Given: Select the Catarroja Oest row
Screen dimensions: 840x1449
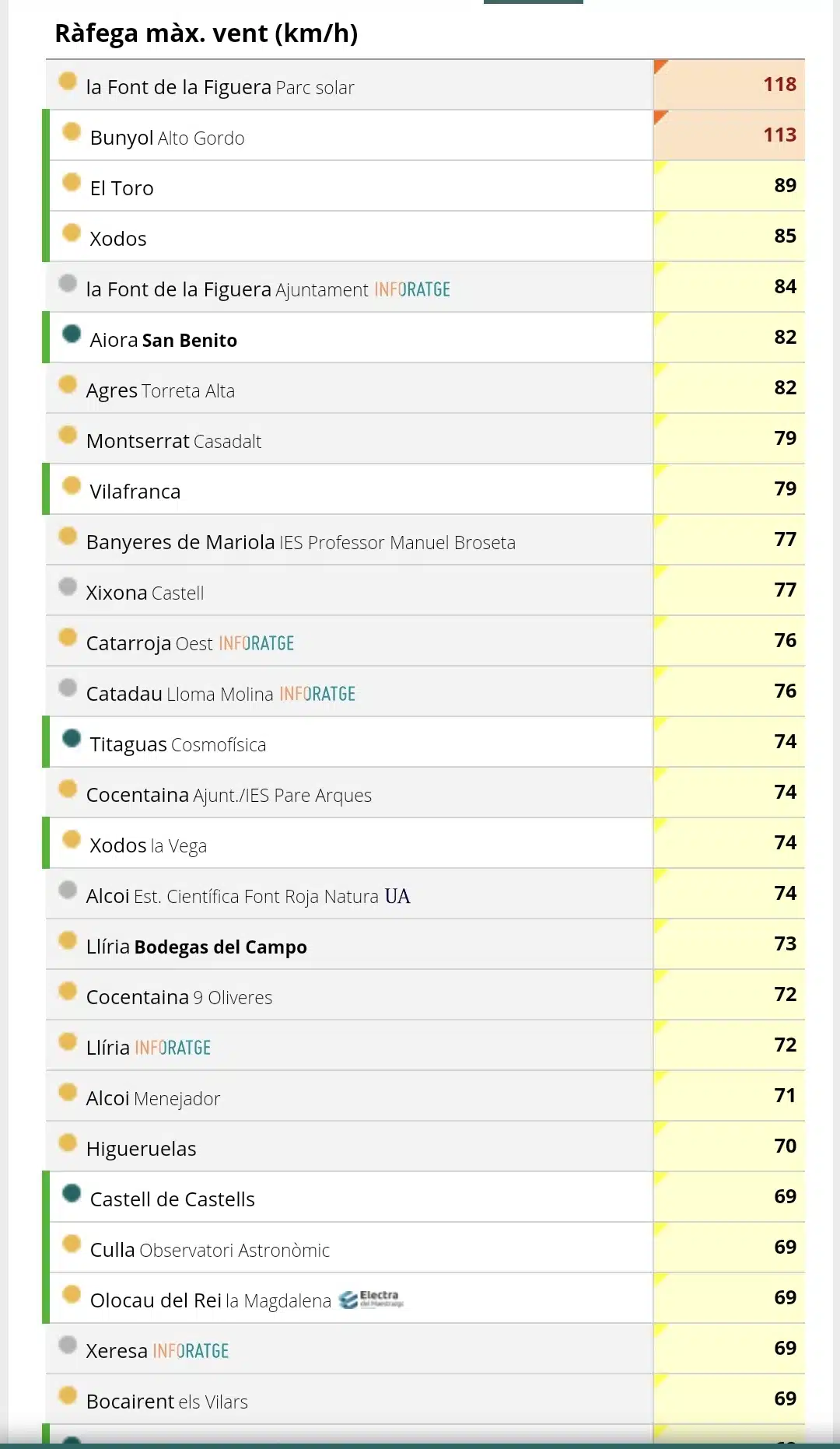Looking at the screenshot, I should point(425,641).
